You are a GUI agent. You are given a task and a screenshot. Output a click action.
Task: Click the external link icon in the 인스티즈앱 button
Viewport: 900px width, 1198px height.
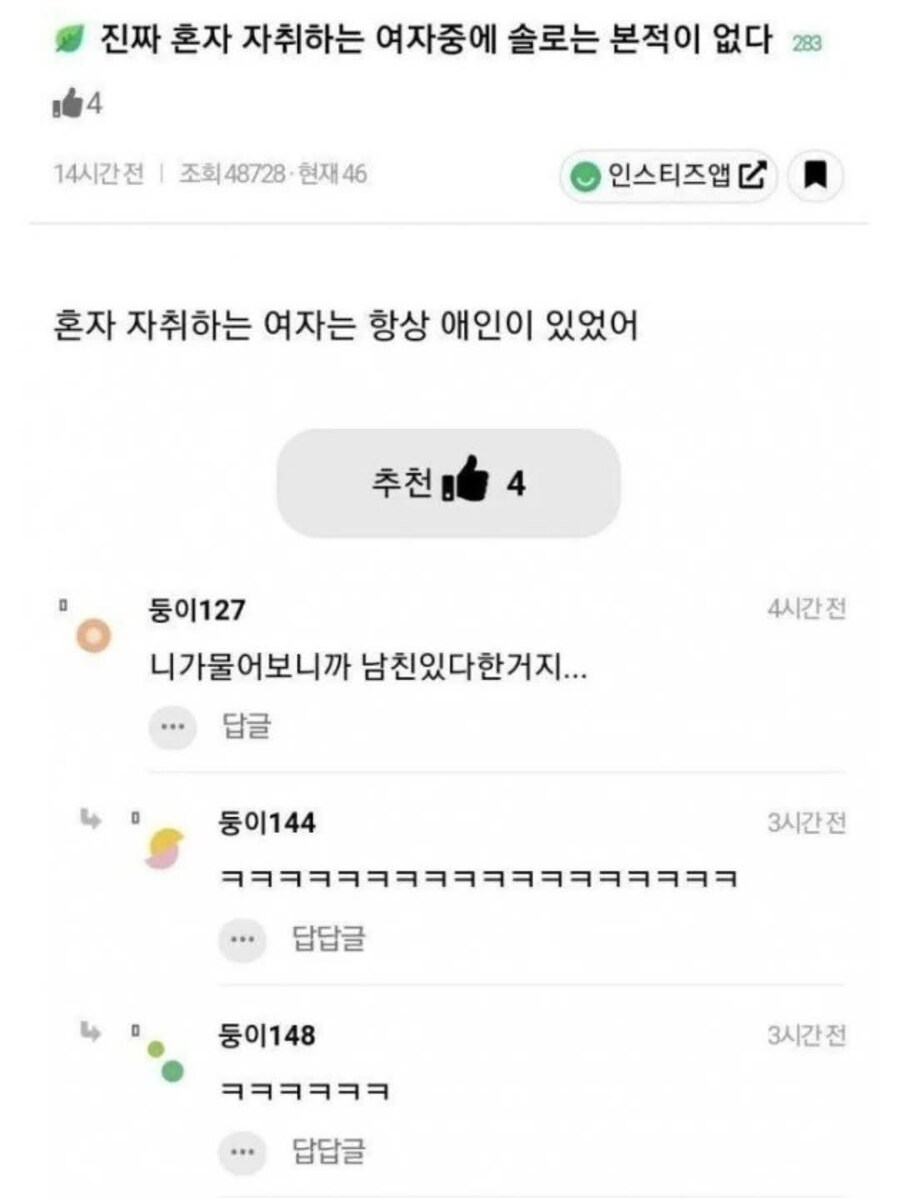click(x=751, y=172)
